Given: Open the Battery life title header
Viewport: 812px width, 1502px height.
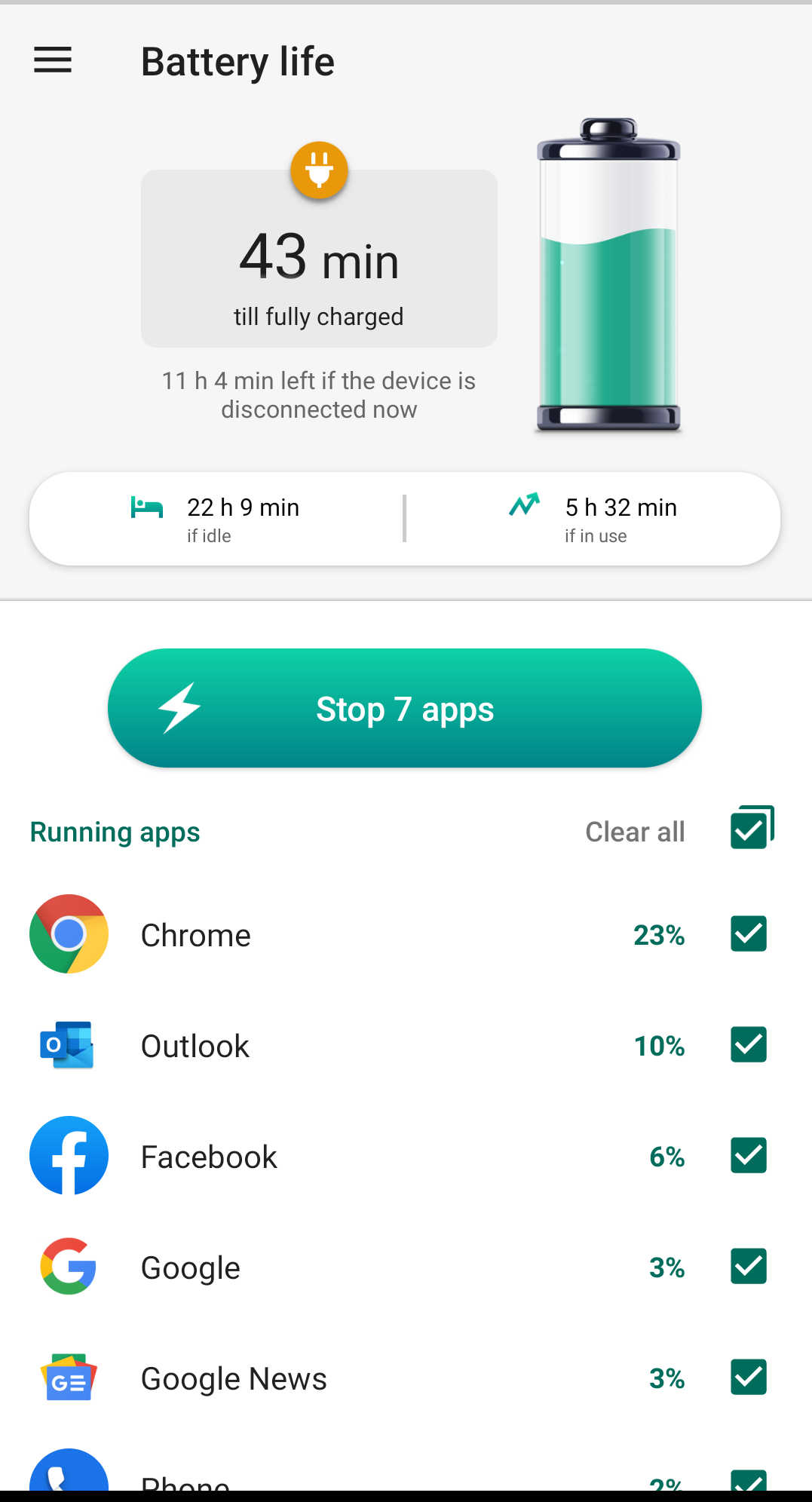Looking at the screenshot, I should pos(238,61).
